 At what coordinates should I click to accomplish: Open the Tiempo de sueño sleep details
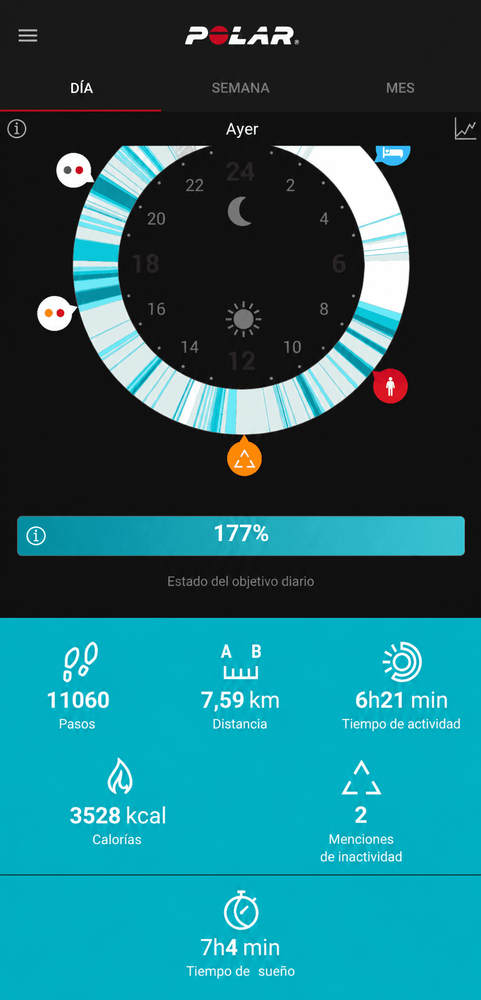(x=240, y=937)
